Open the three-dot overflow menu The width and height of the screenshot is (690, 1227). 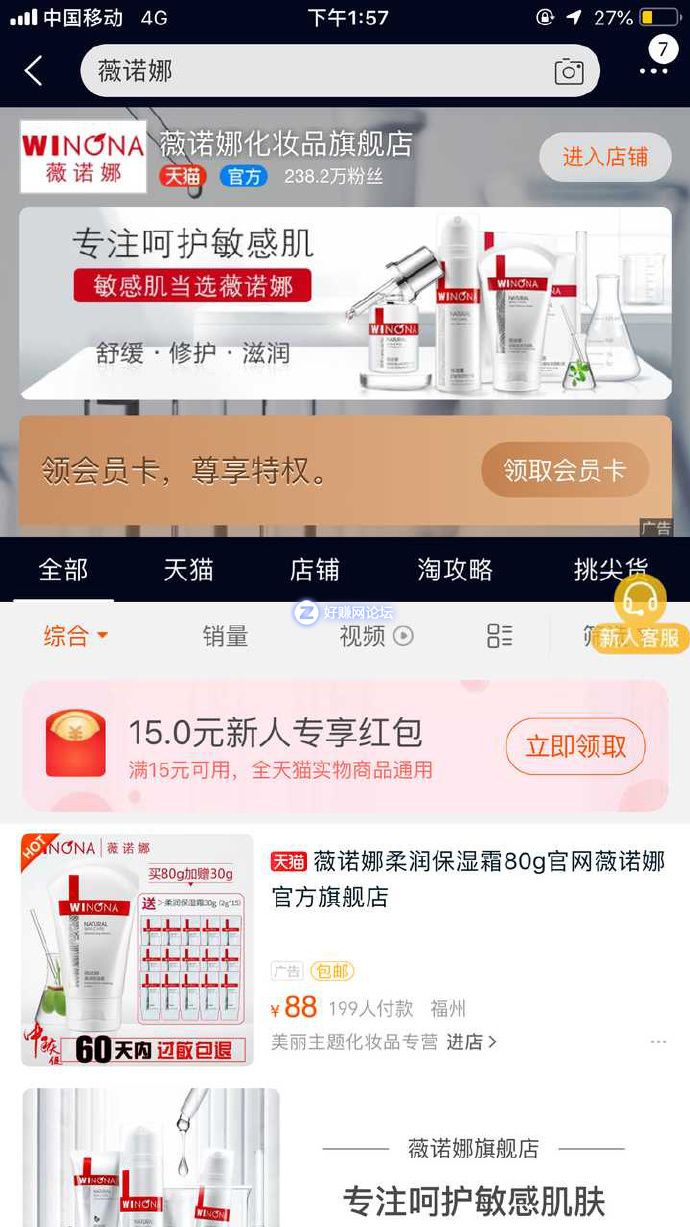click(x=653, y=72)
